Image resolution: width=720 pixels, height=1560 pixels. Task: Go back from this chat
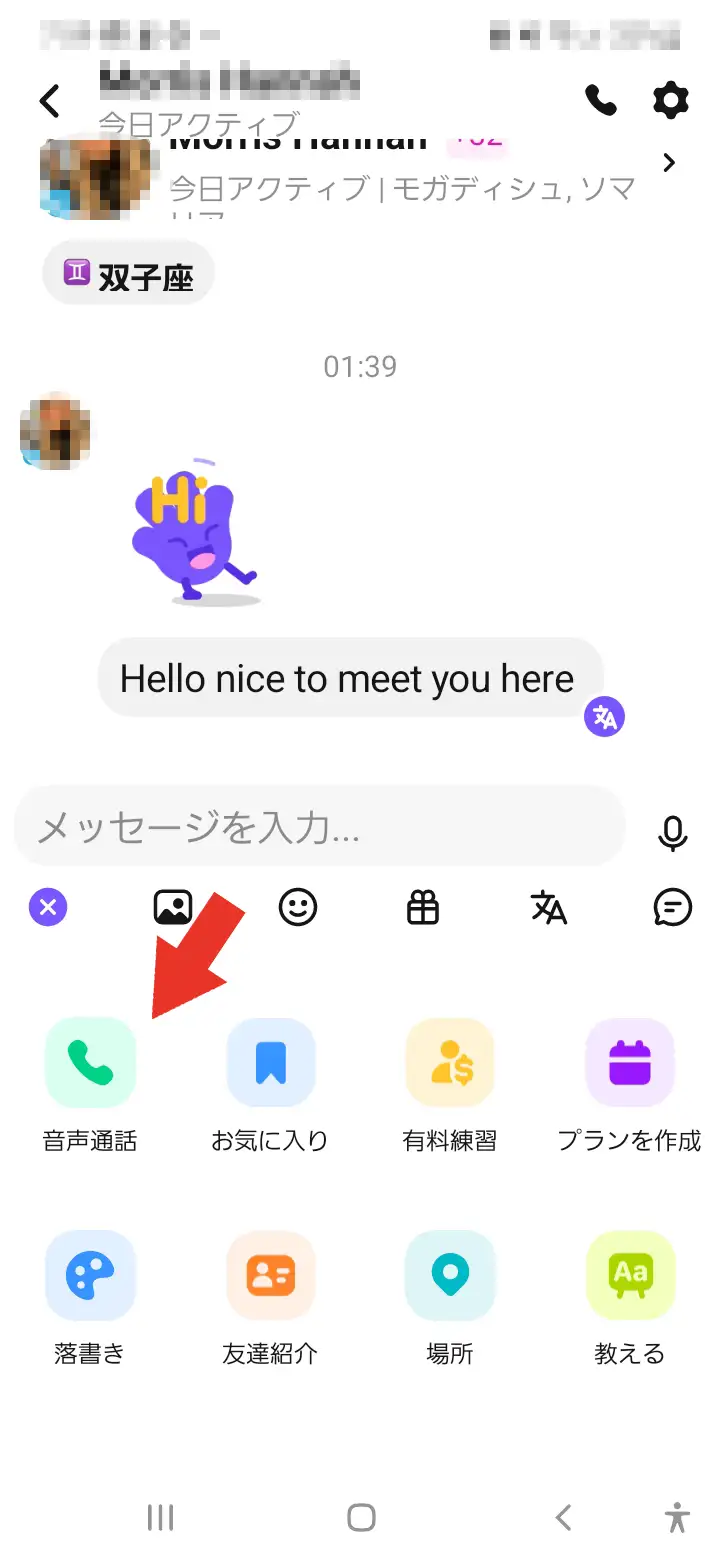click(49, 101)
